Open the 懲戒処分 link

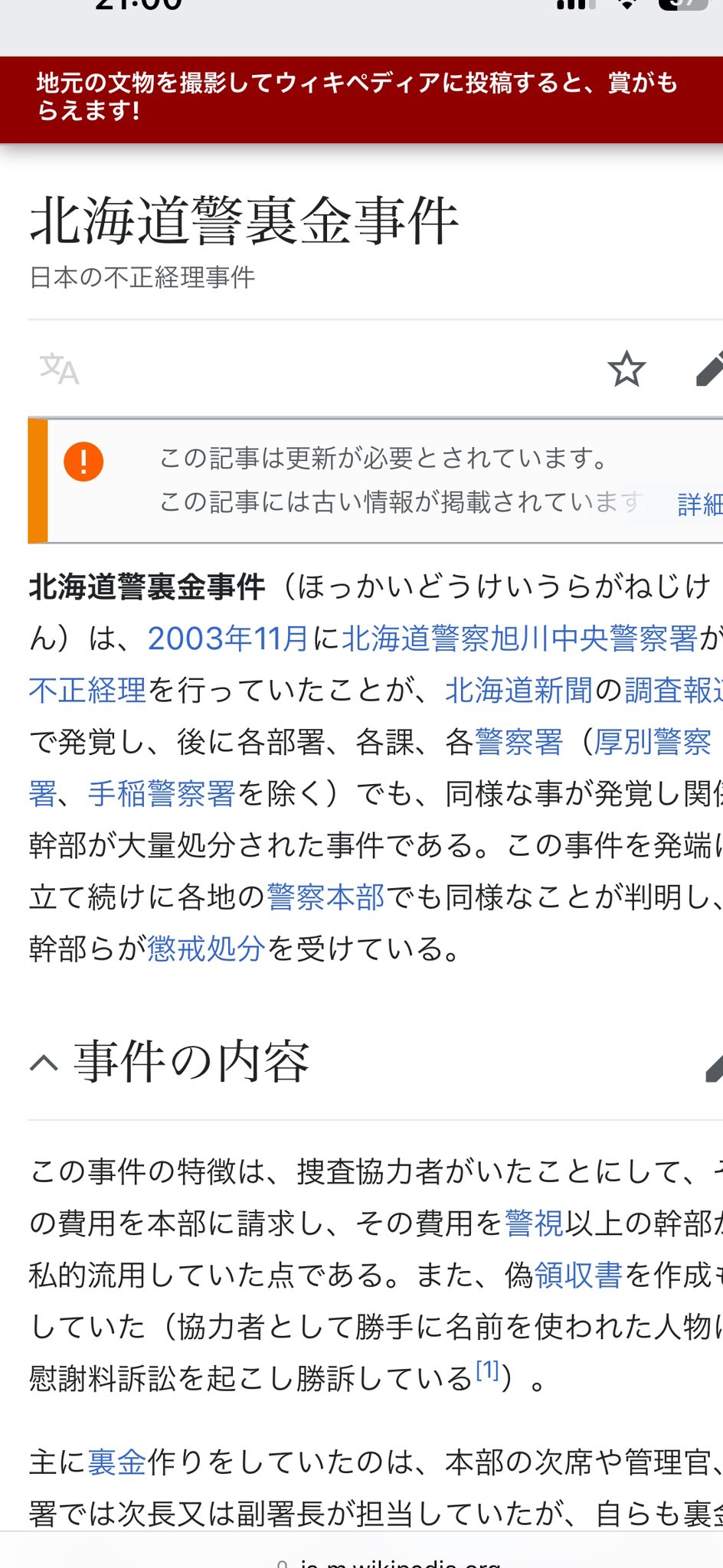206,949
